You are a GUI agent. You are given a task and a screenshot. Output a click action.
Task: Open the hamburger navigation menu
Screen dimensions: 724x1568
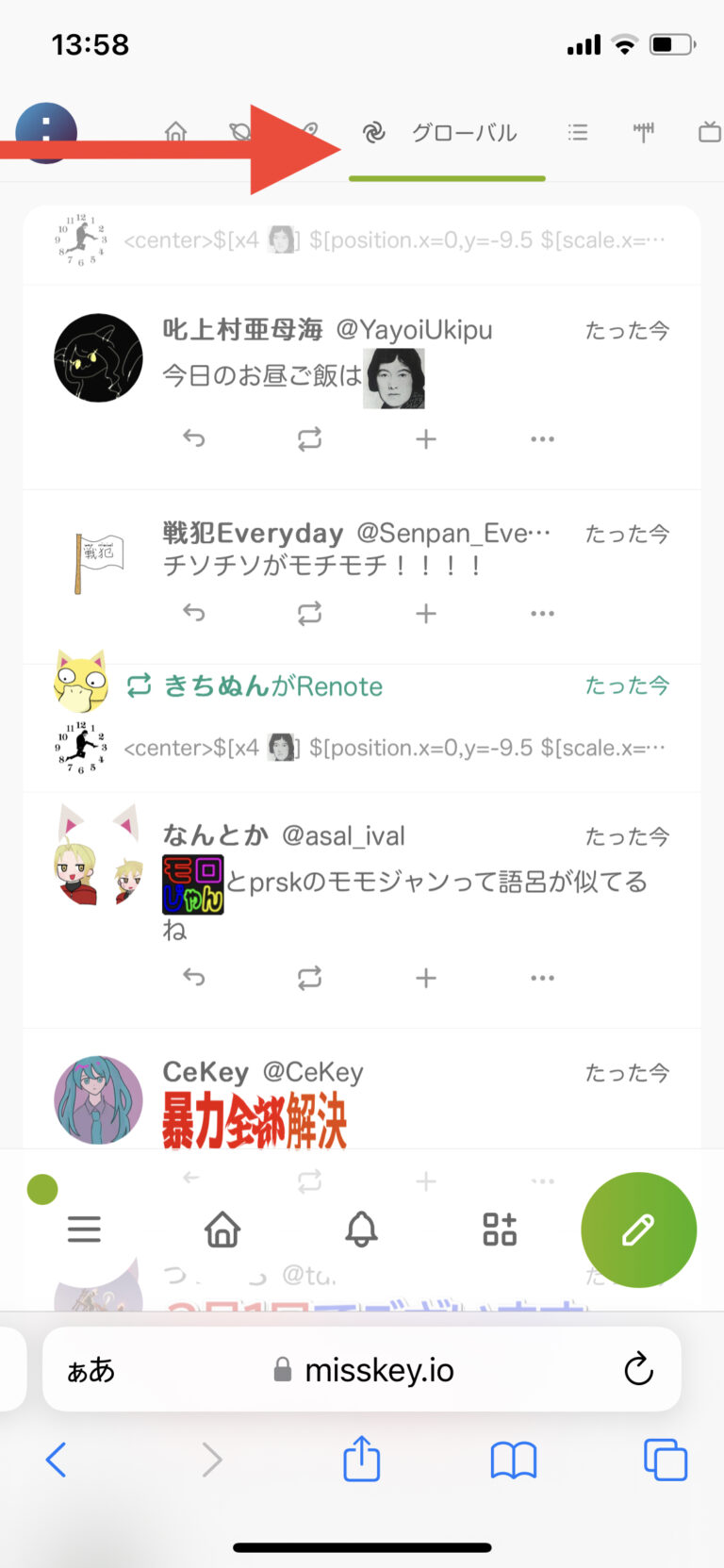click(84, 1229)
